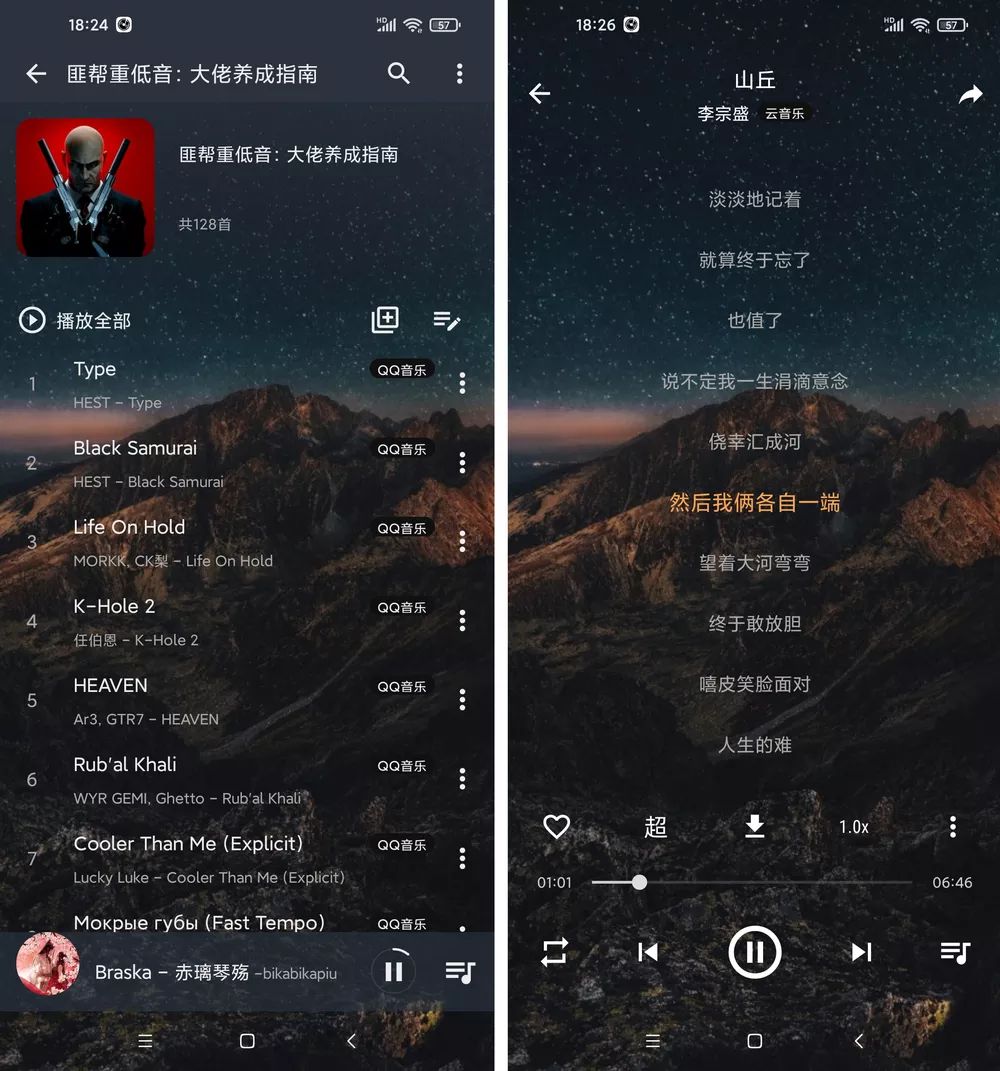This screenshot has width=1000, height=1071.
Task: Toggle the repeat mode in the player
Action: [x=554, y=952]
